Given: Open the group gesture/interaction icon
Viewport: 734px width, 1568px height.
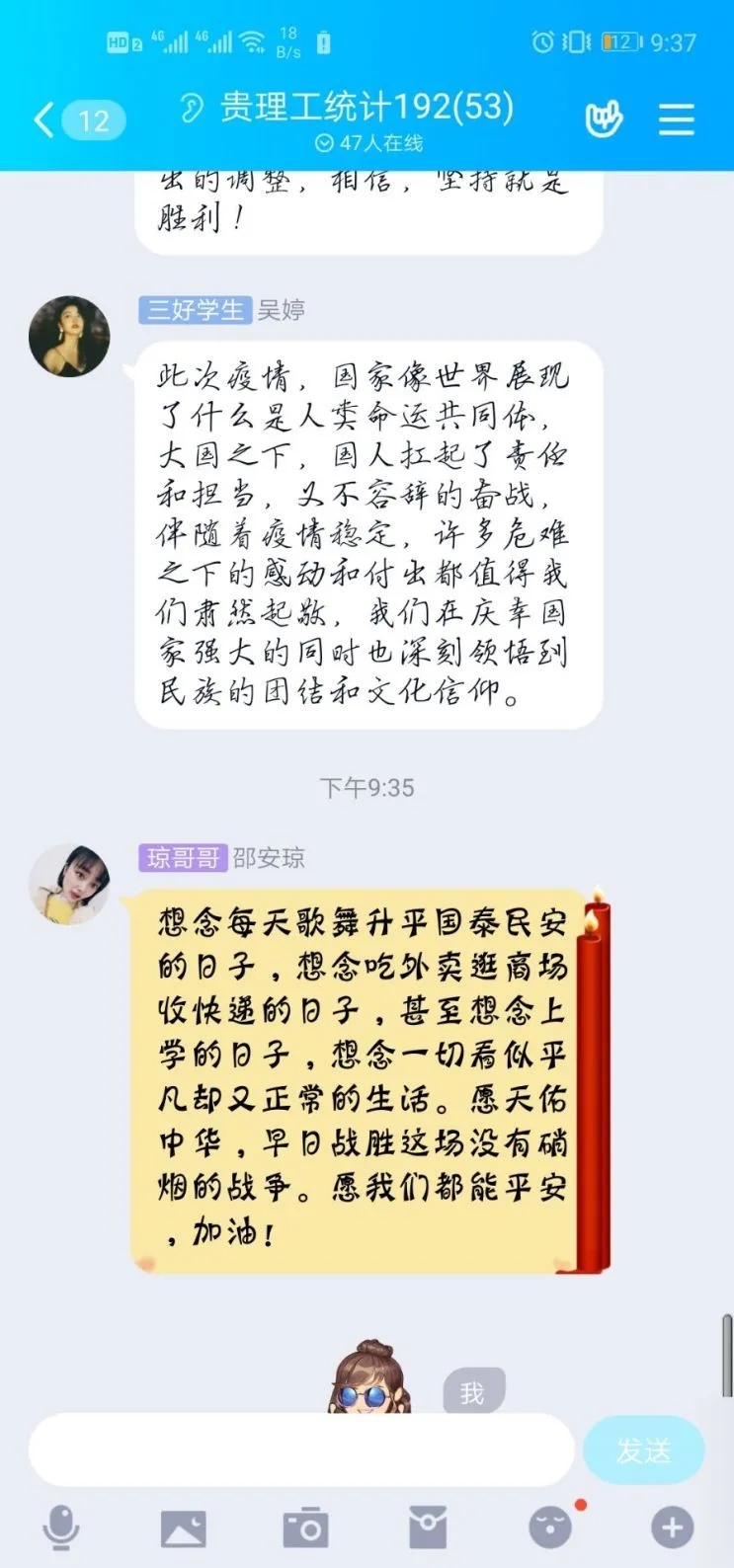Looking at the screenshot, I should click(604, 119).
